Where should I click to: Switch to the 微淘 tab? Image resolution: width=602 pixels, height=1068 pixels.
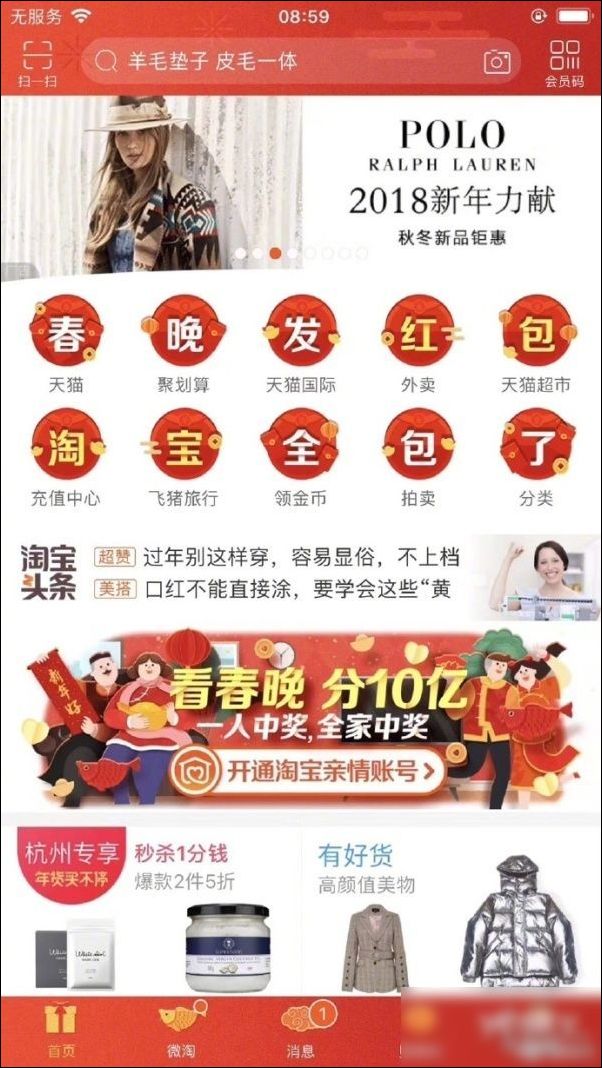tap(182, 1030)
